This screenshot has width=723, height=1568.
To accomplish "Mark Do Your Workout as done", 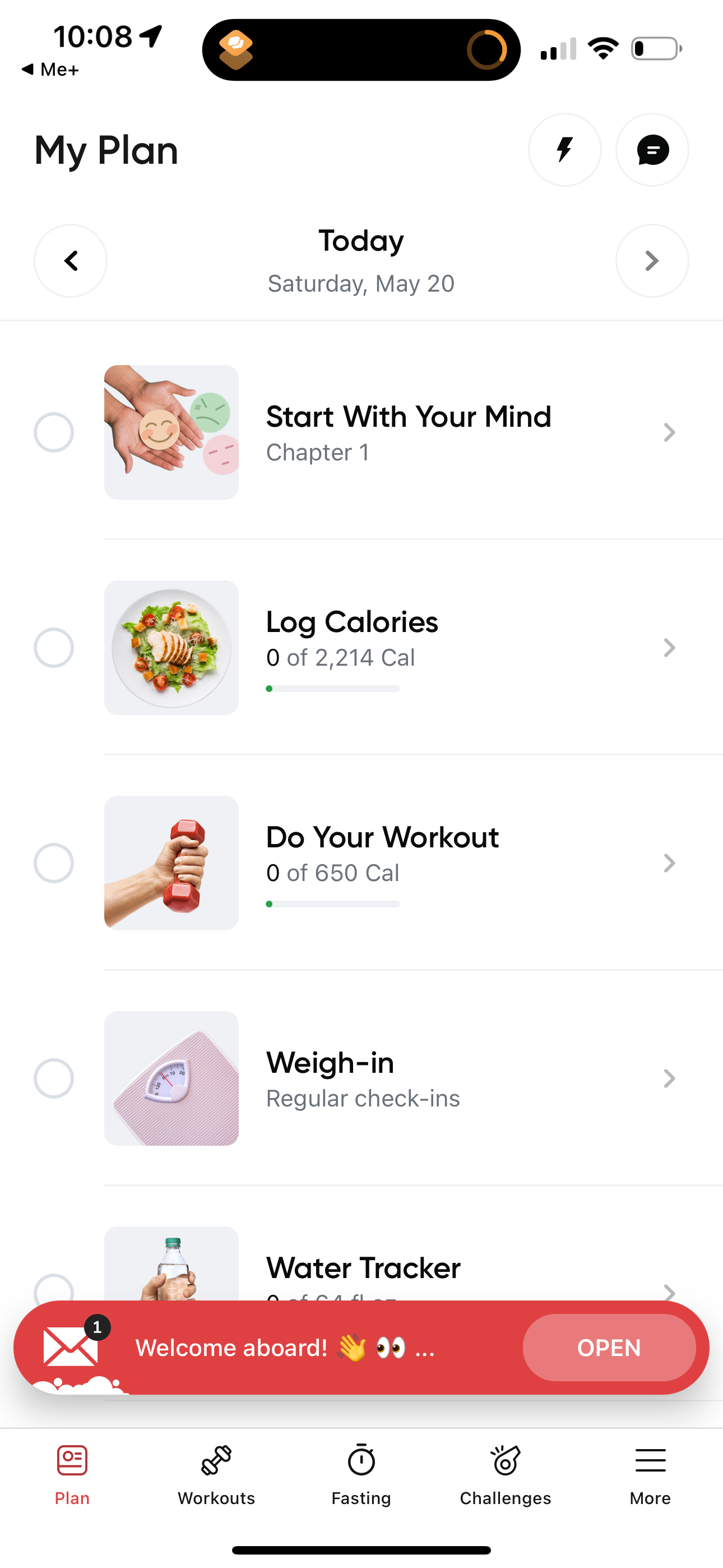I will (x=54, y=863).
